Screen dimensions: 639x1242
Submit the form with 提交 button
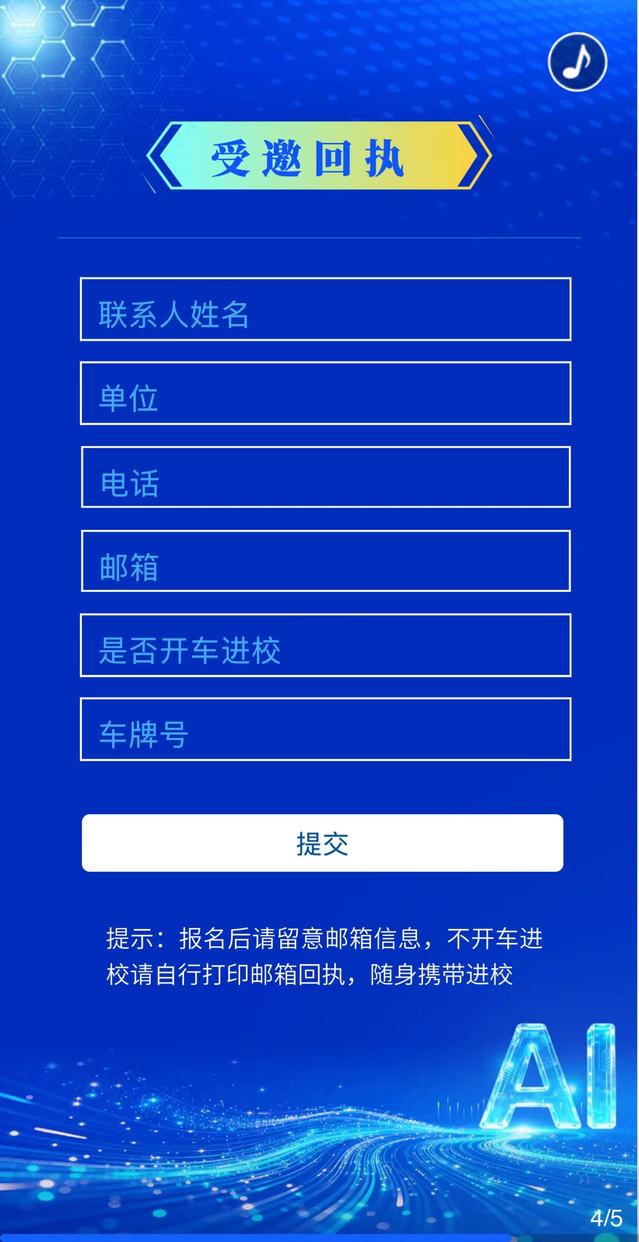pyautogui.click(x=322, y=843)
